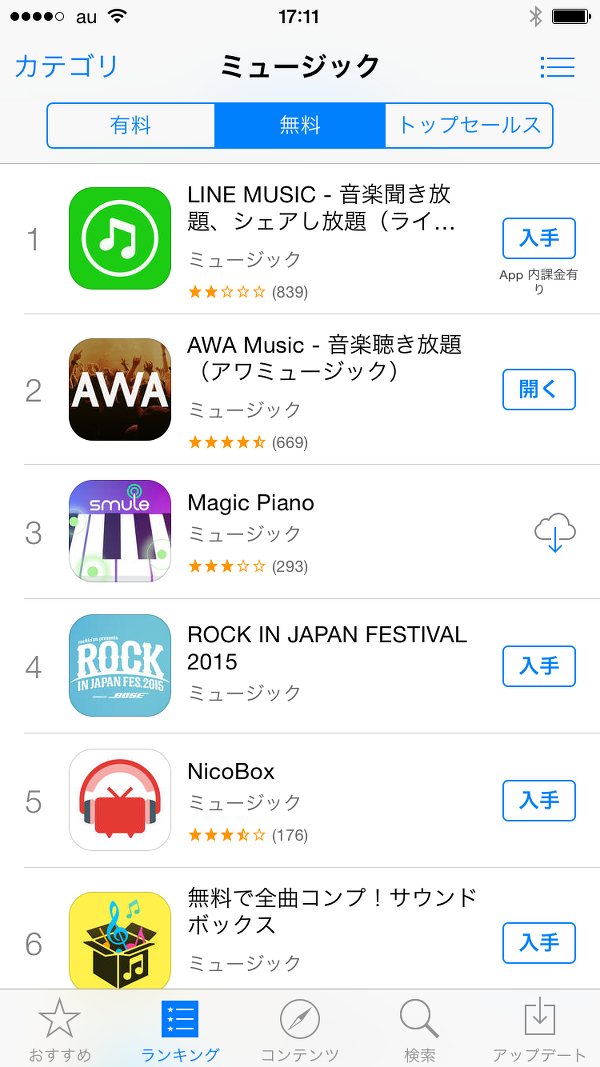This screenshot has width=600, height=1067.
Task: Get the サウンドボックス app
Action: click(539, 943)
